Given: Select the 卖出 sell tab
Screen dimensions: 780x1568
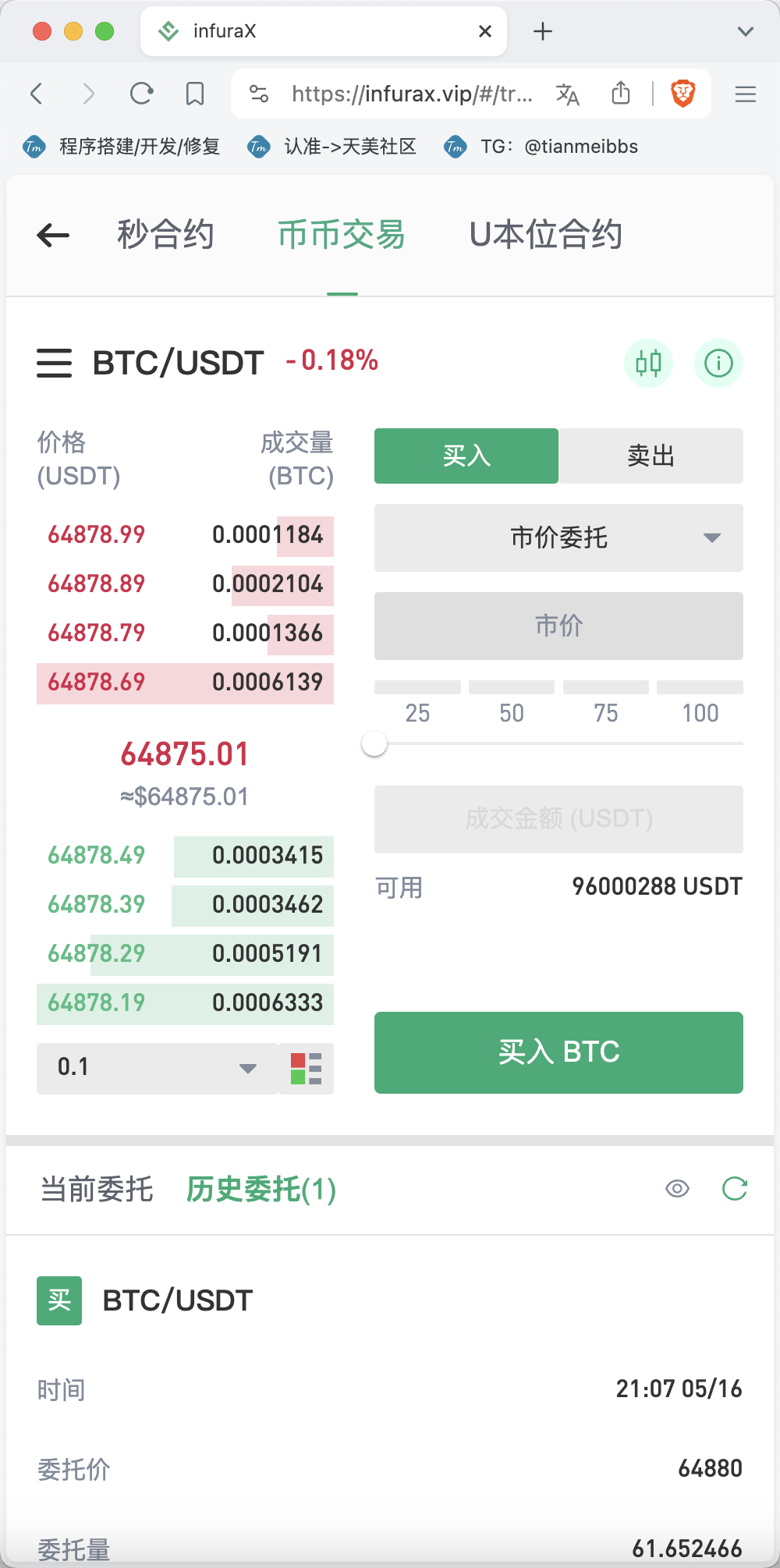Looking at the screenshot, I should coord(651,456).
